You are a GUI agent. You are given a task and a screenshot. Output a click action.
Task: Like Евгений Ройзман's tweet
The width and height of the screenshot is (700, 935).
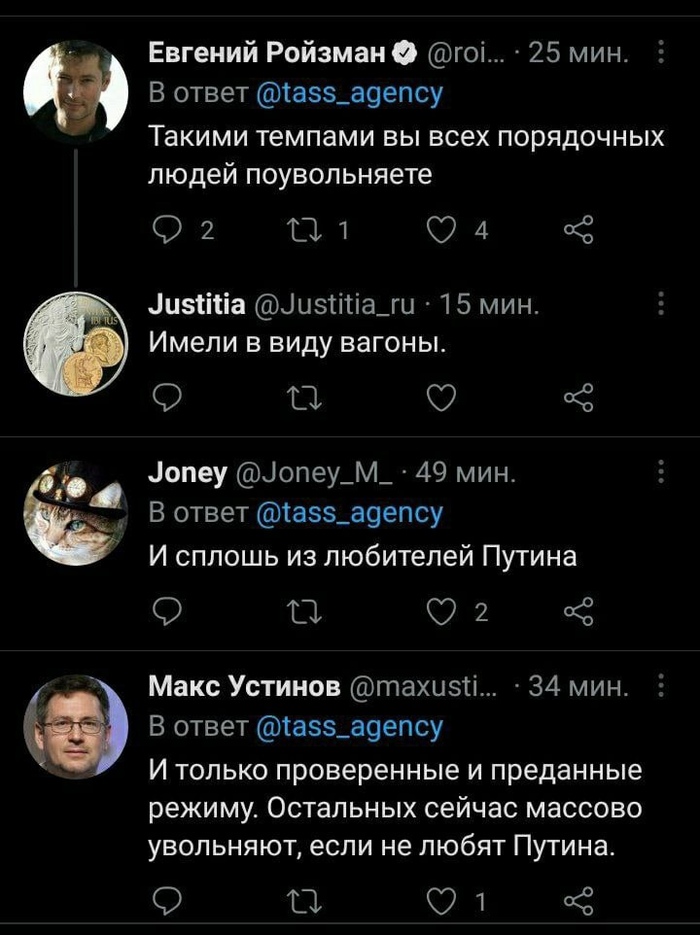pyautogui.click(x=440, y=231)
